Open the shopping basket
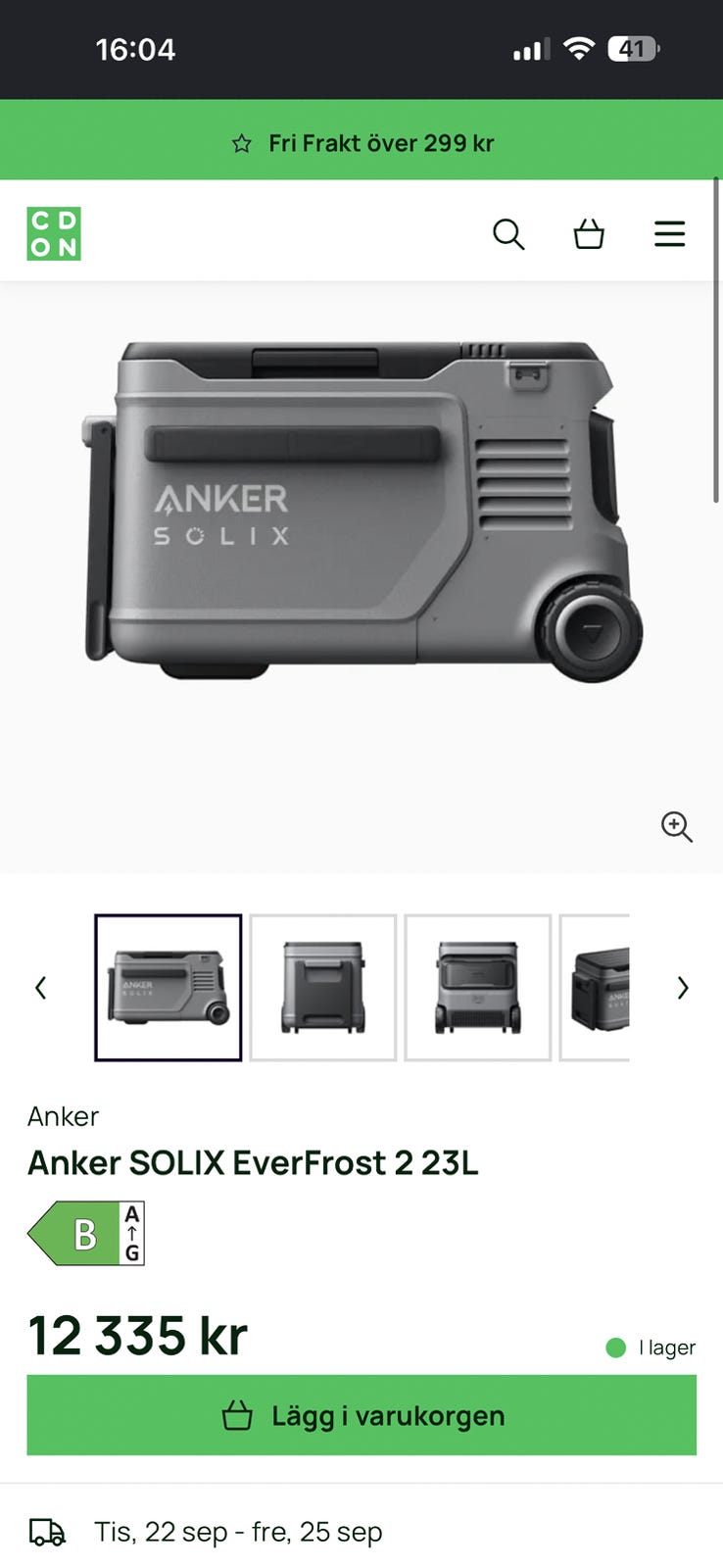723x1568 pixels. point(589,234)
